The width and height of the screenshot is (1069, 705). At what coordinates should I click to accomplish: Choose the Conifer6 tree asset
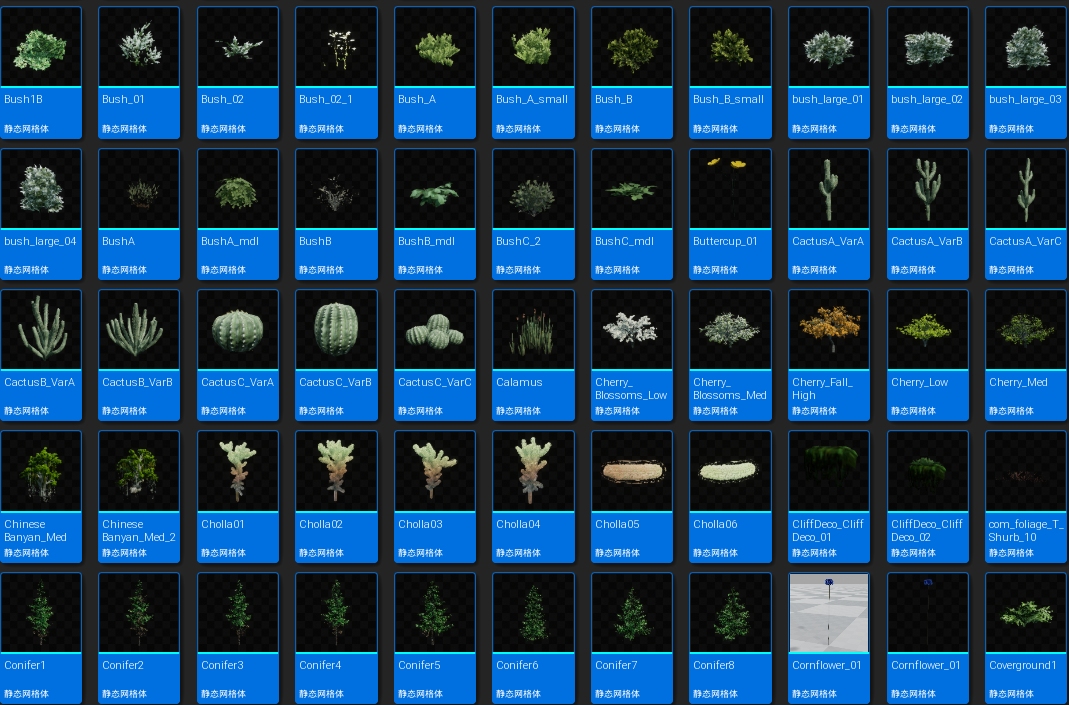(533, 613)
